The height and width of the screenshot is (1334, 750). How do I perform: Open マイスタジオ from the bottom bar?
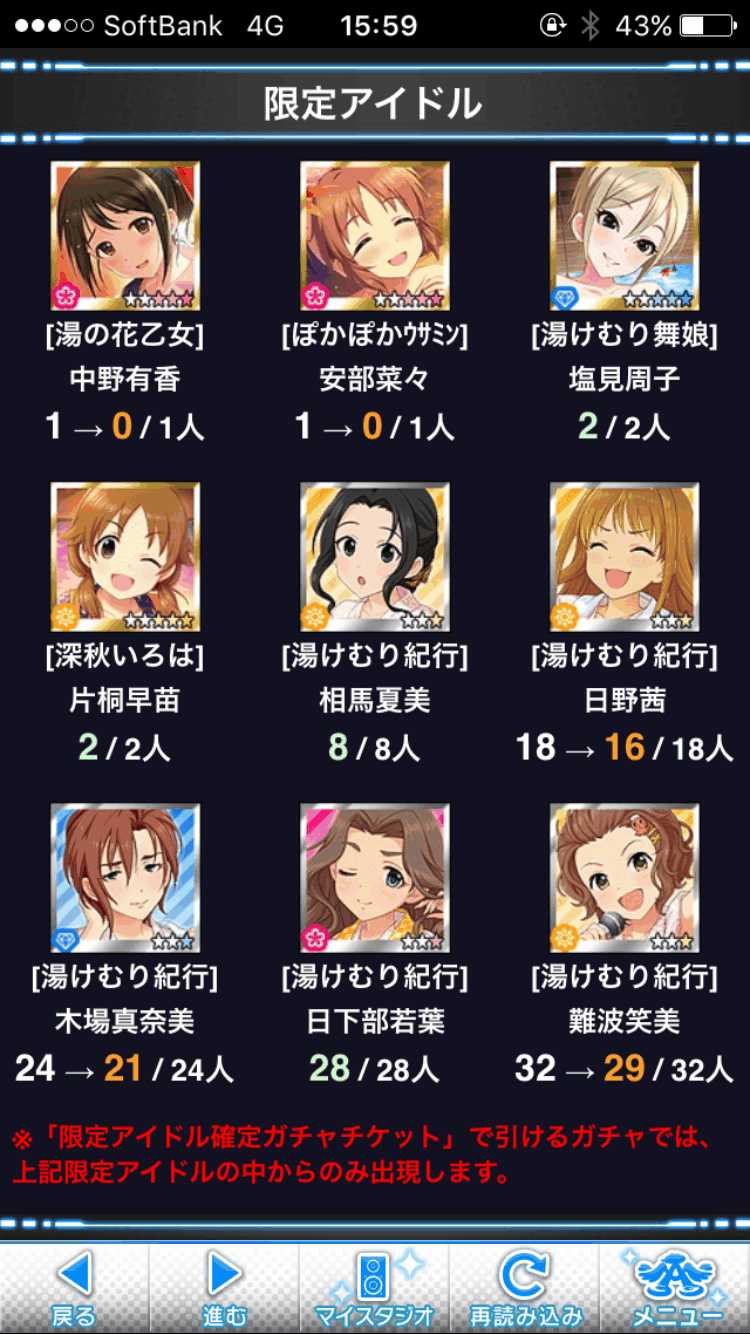[374, 1288]
